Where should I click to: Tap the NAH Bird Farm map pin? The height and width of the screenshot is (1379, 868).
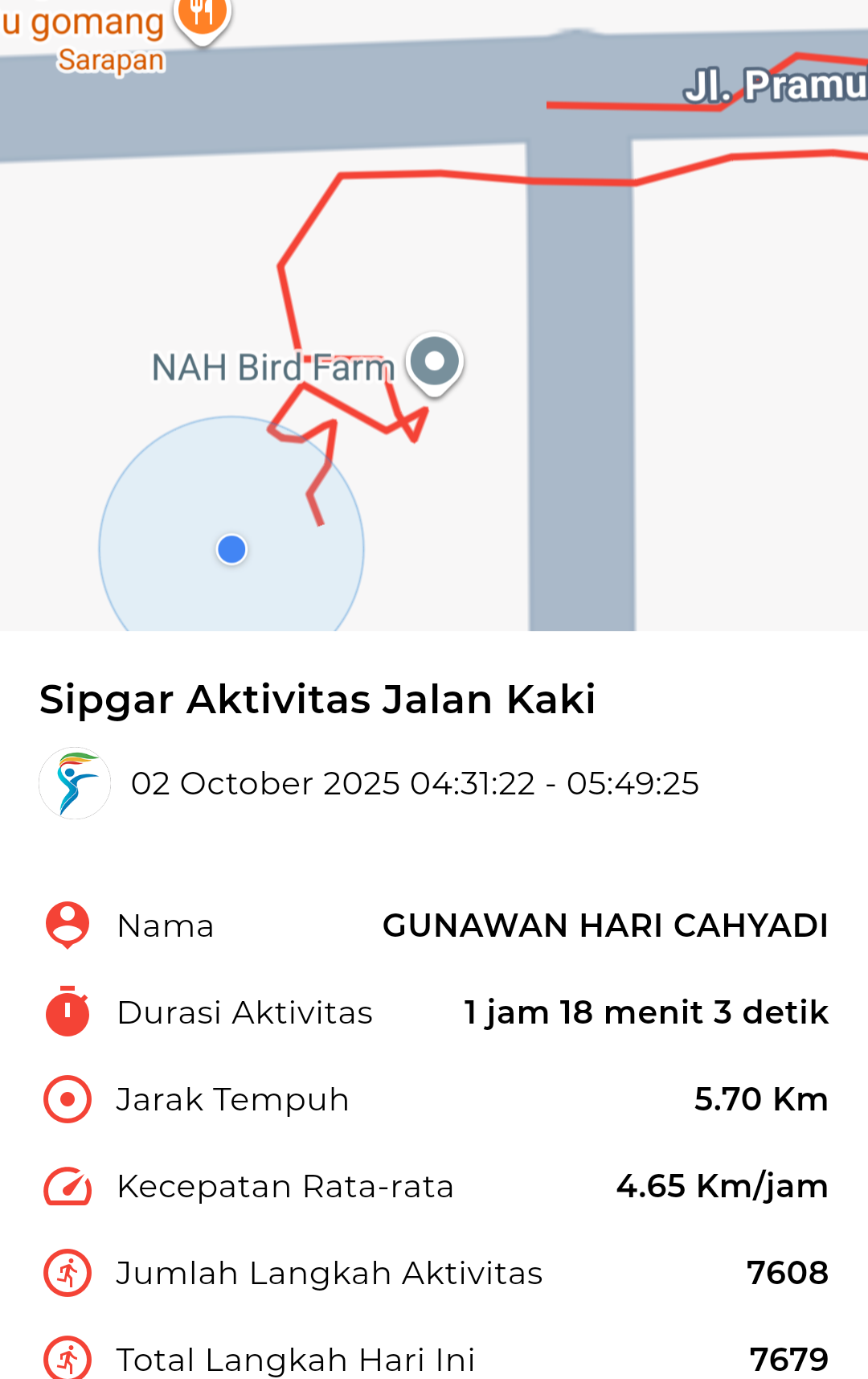tap(434, 363)
